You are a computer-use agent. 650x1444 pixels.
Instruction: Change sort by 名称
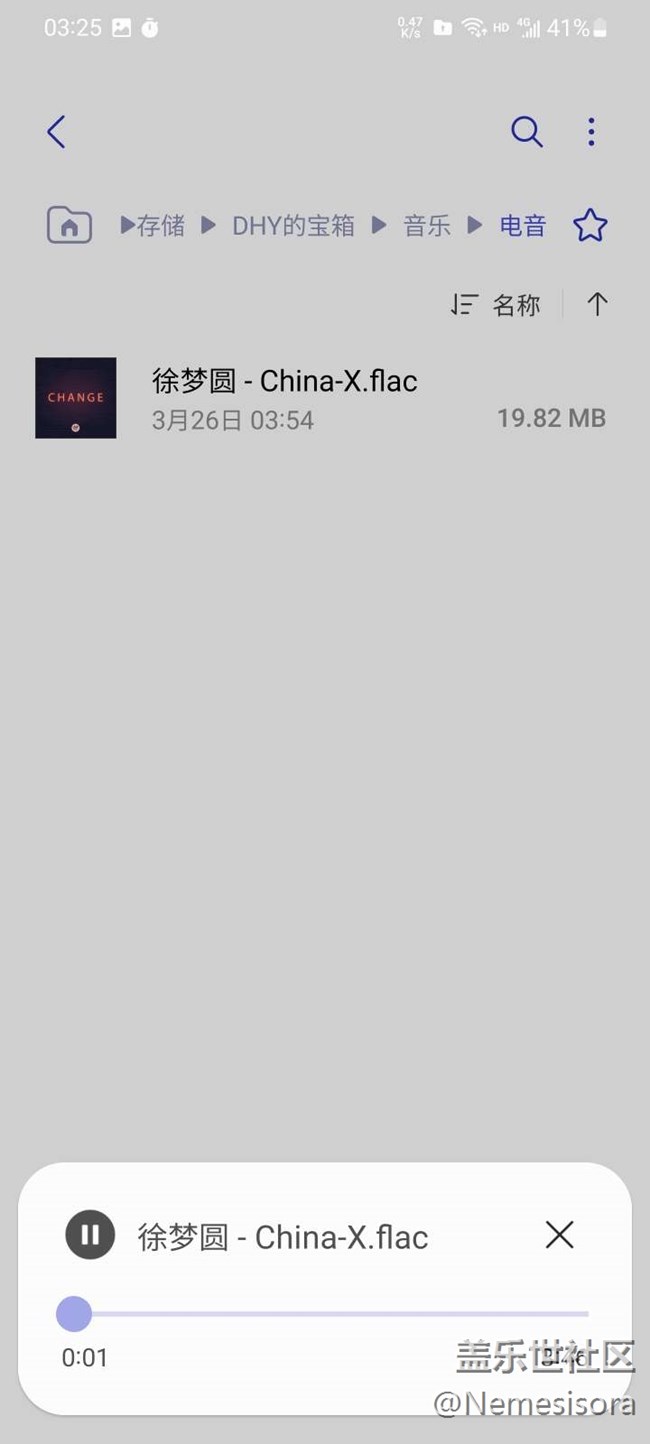point(497,305)
